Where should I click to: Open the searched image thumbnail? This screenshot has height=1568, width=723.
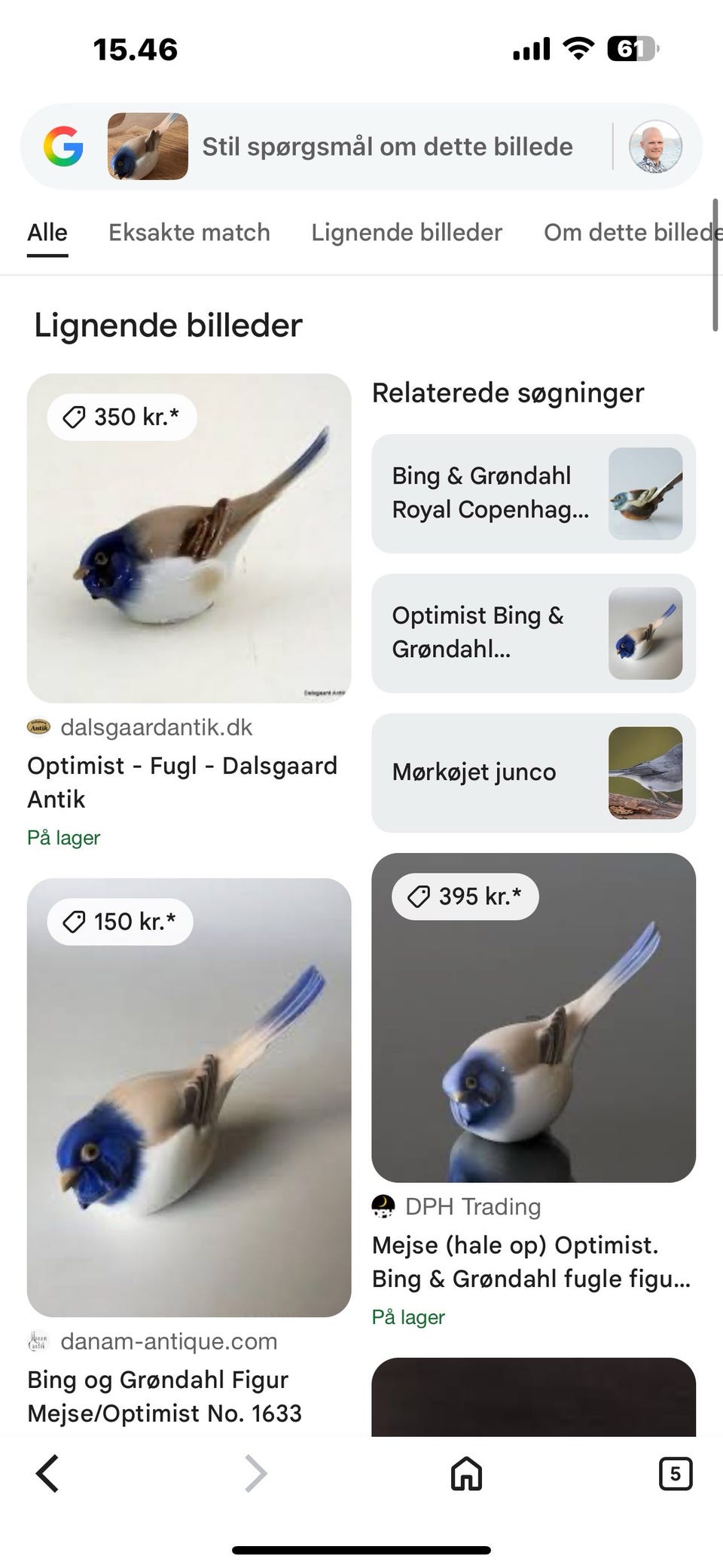145,146
